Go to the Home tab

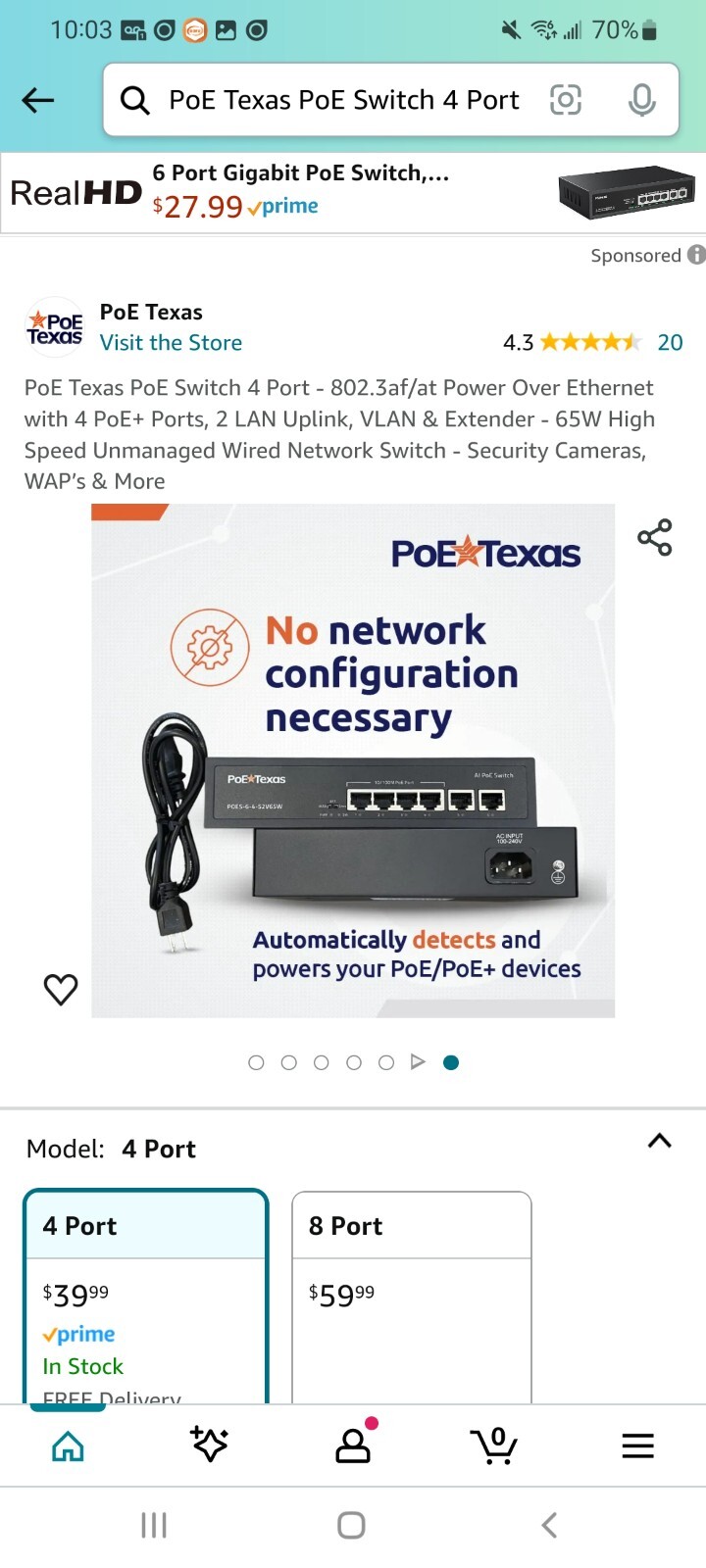pyautogui.click(x=67, y=1445)
